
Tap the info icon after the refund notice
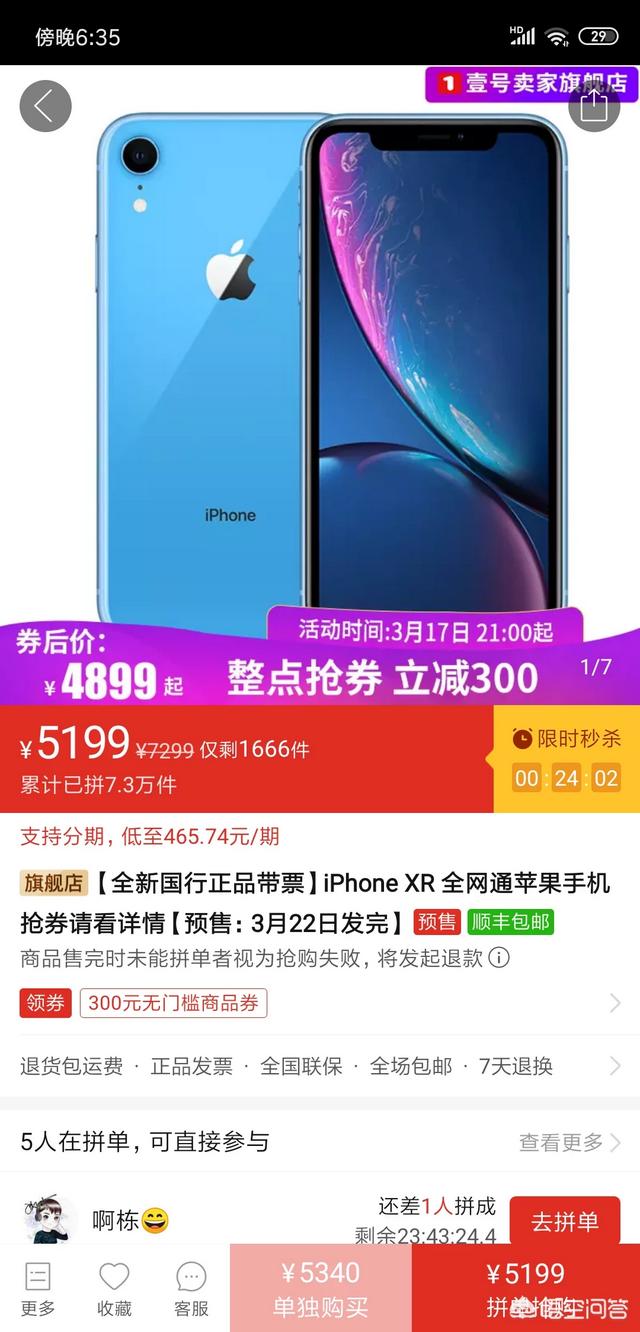(x=499, y=958)
